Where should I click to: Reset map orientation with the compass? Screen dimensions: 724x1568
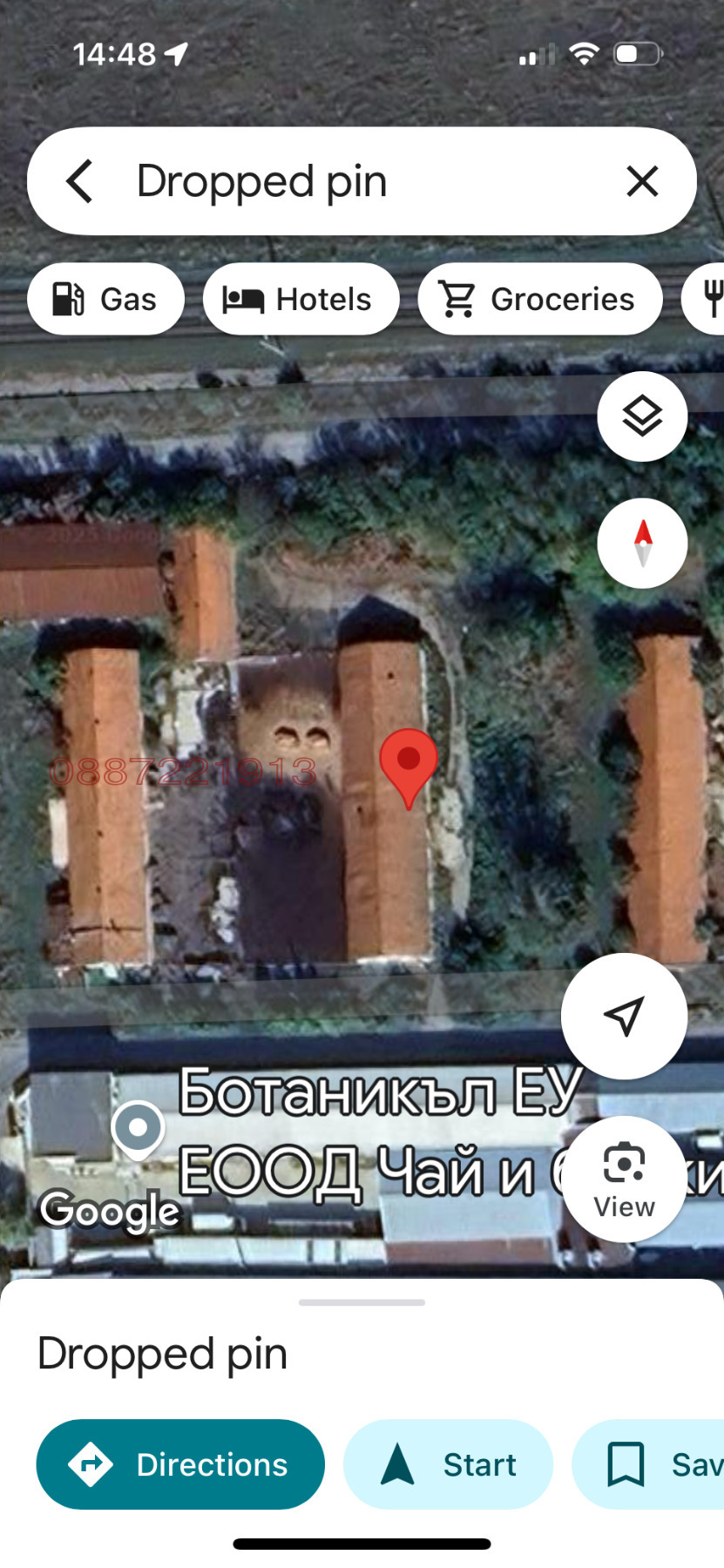[x=642, y=543]
